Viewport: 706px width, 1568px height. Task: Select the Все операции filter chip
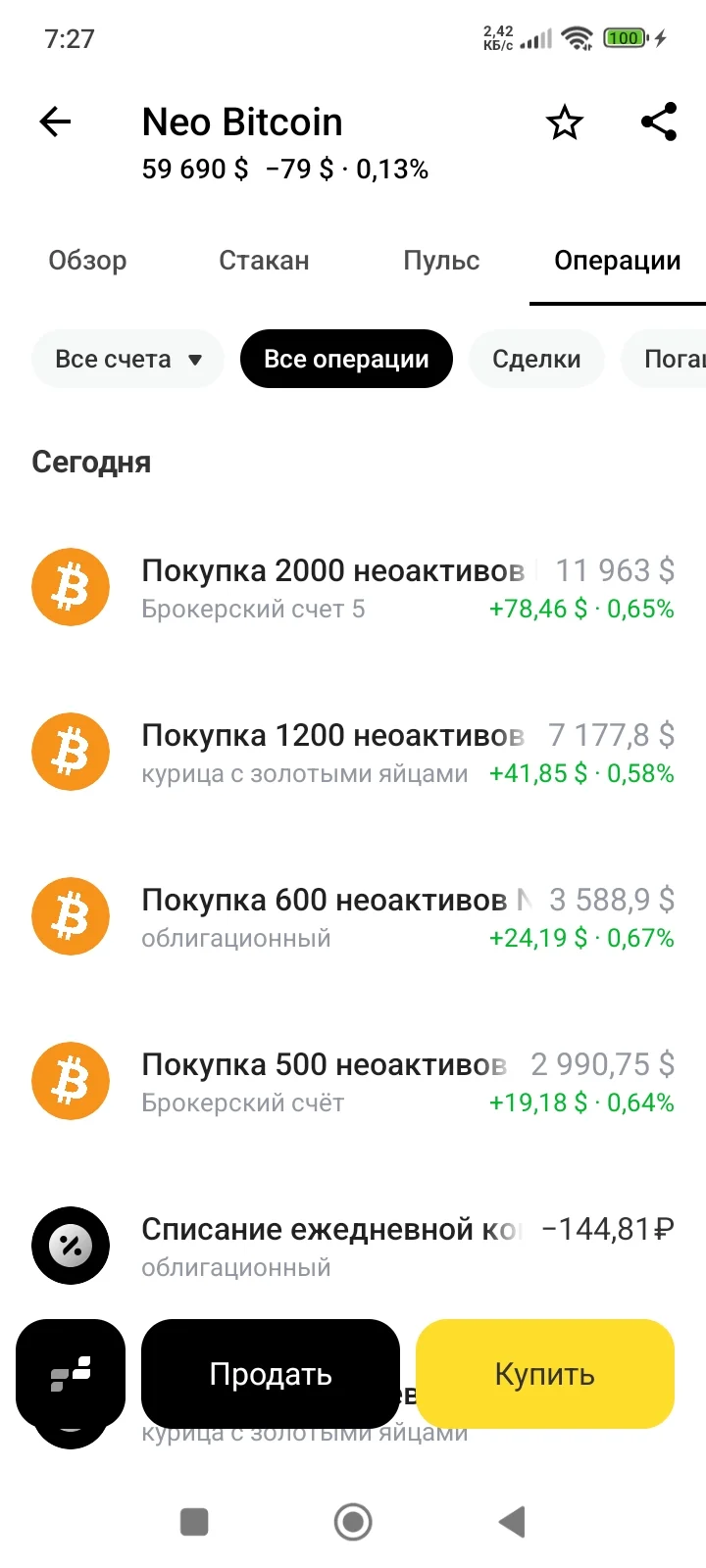(x=346, y=359)
